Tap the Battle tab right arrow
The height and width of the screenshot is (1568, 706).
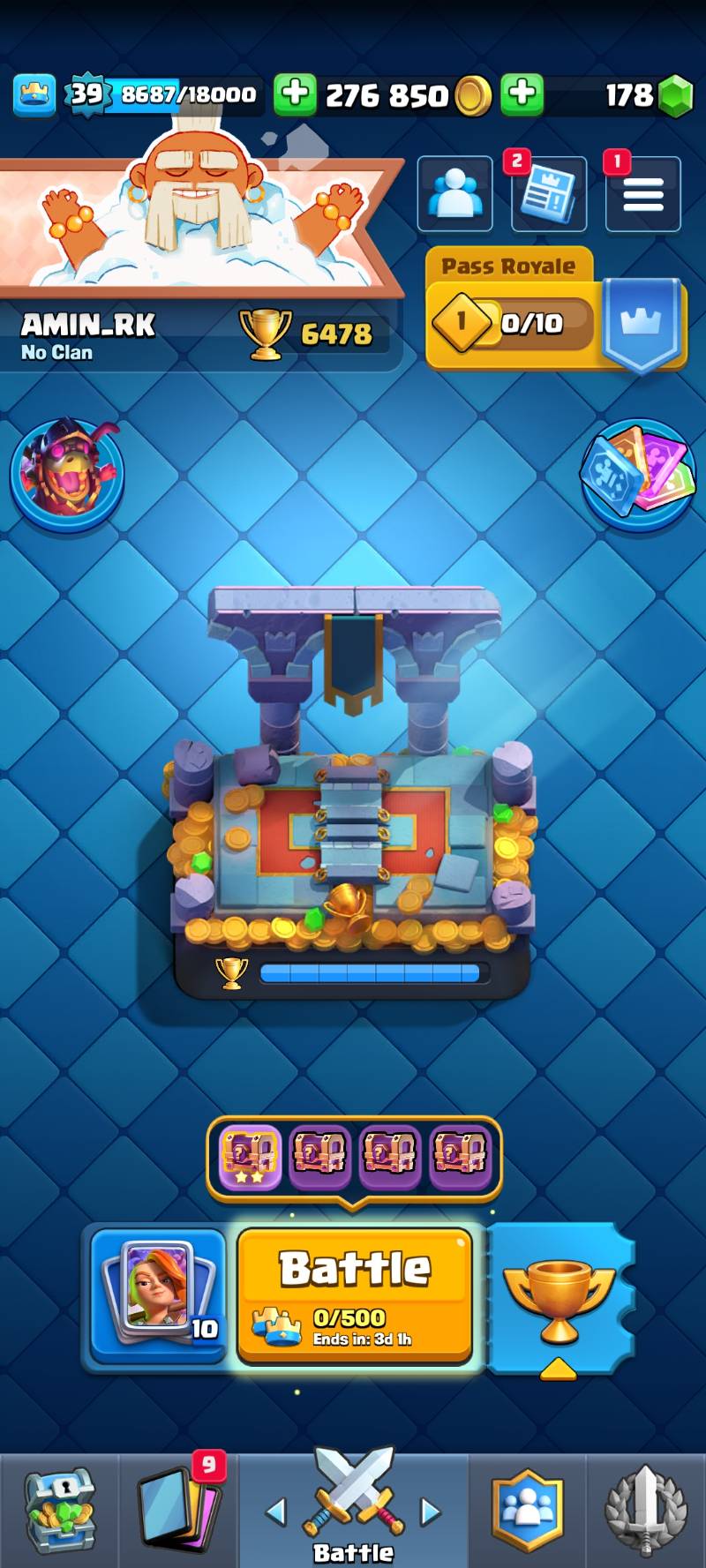430,1512
